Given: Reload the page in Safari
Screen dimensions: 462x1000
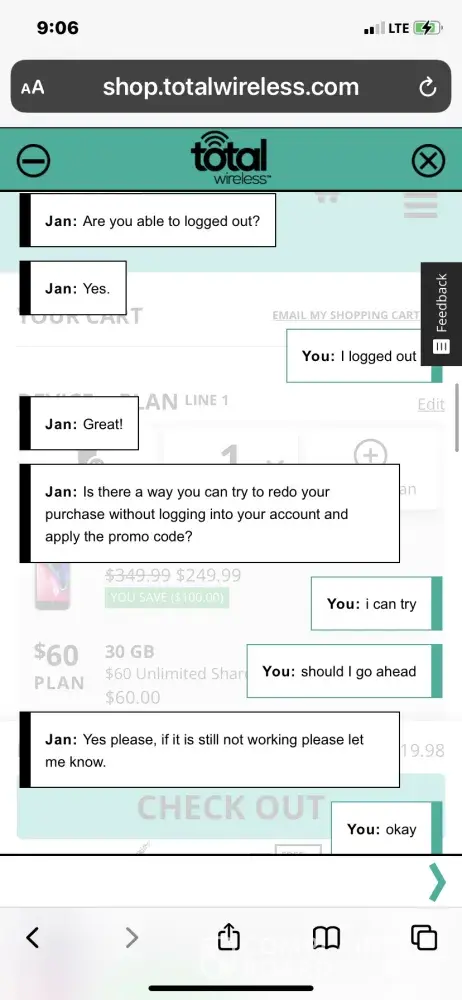Looking at the screenshot, I should (428, 87).
